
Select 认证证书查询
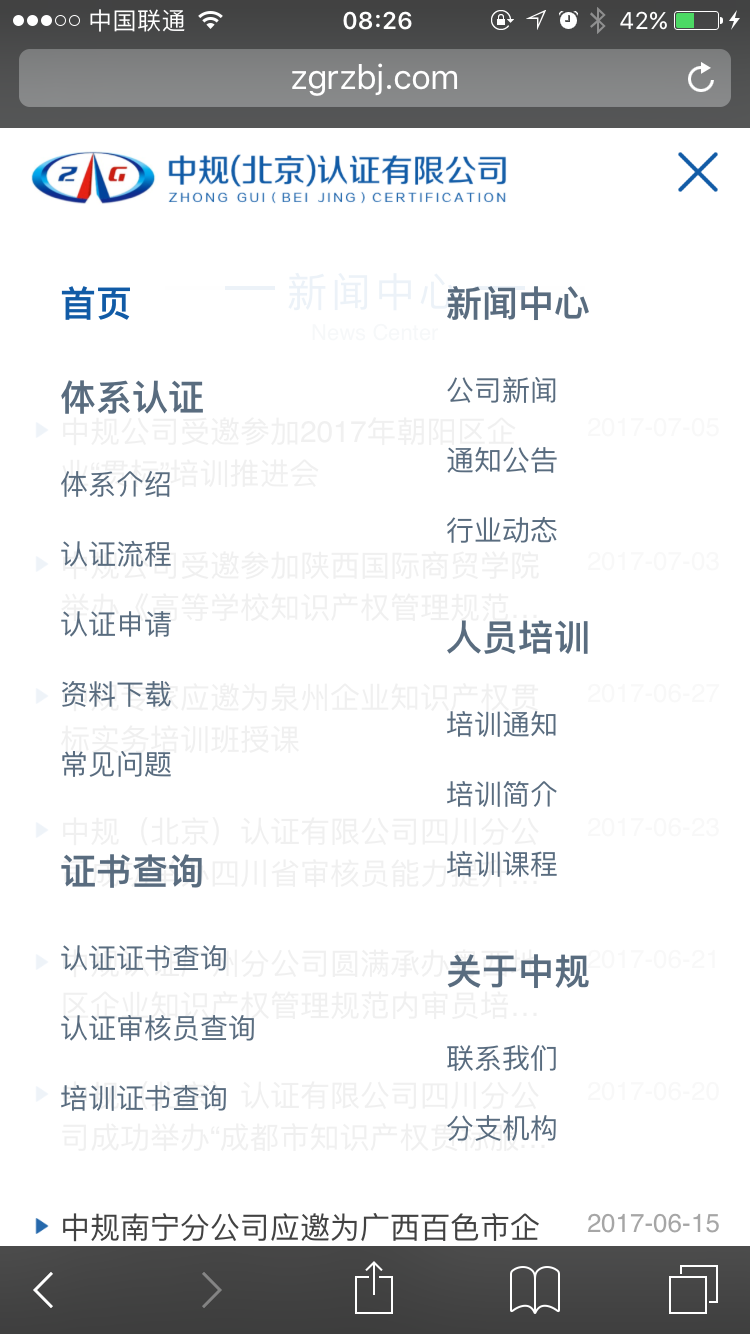(144, 959)
